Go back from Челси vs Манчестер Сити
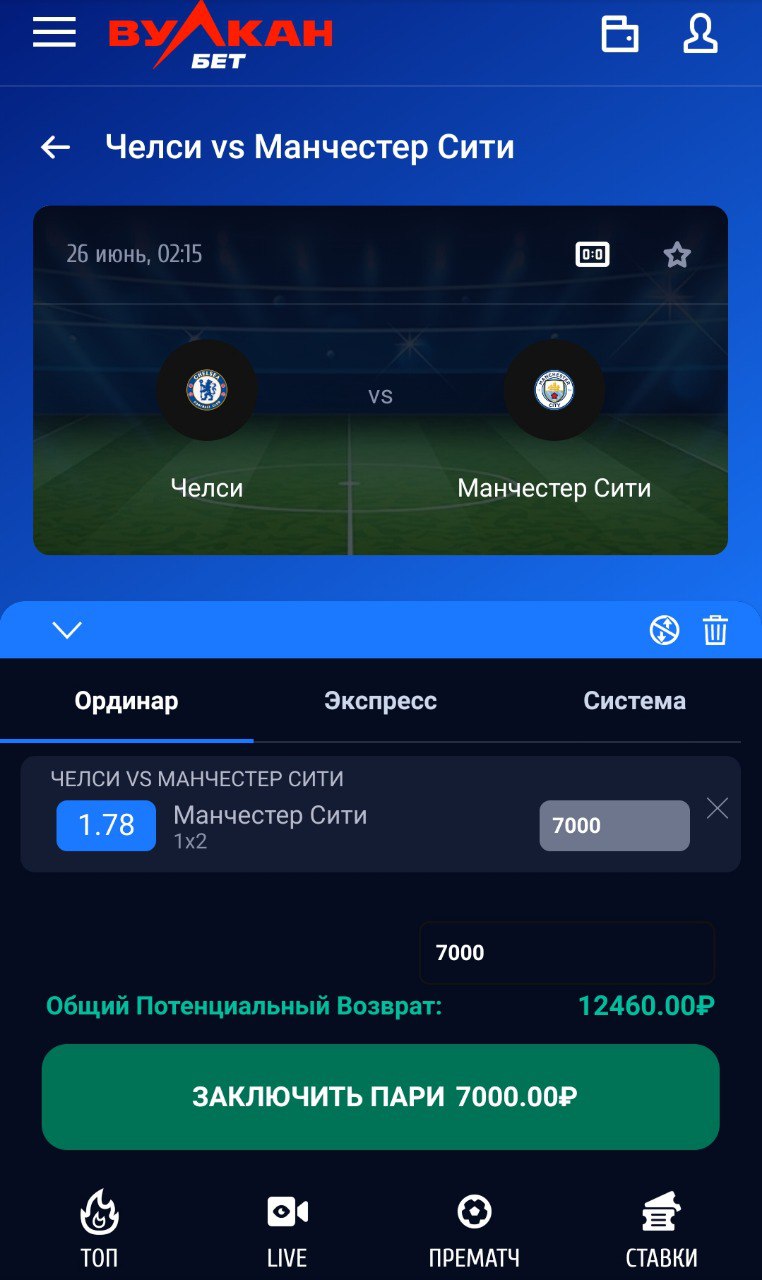 [x=55, y=148]
